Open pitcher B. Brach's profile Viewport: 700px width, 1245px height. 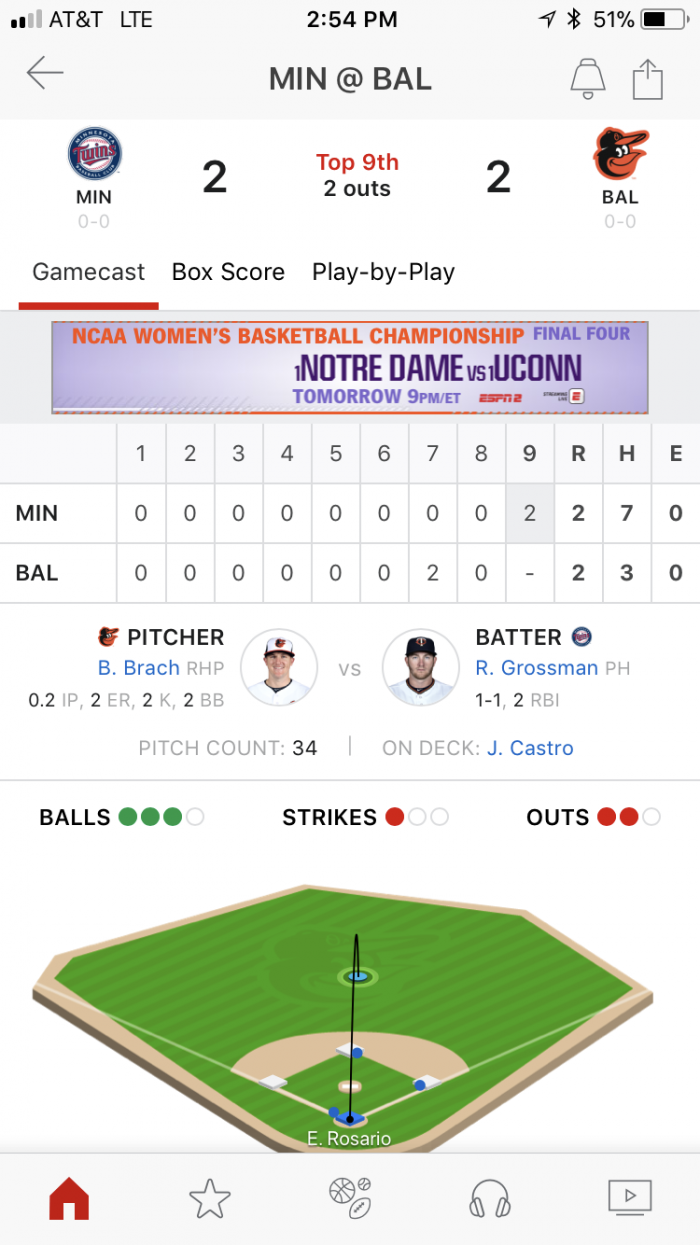pyautogui.click(x=139, y=668)
